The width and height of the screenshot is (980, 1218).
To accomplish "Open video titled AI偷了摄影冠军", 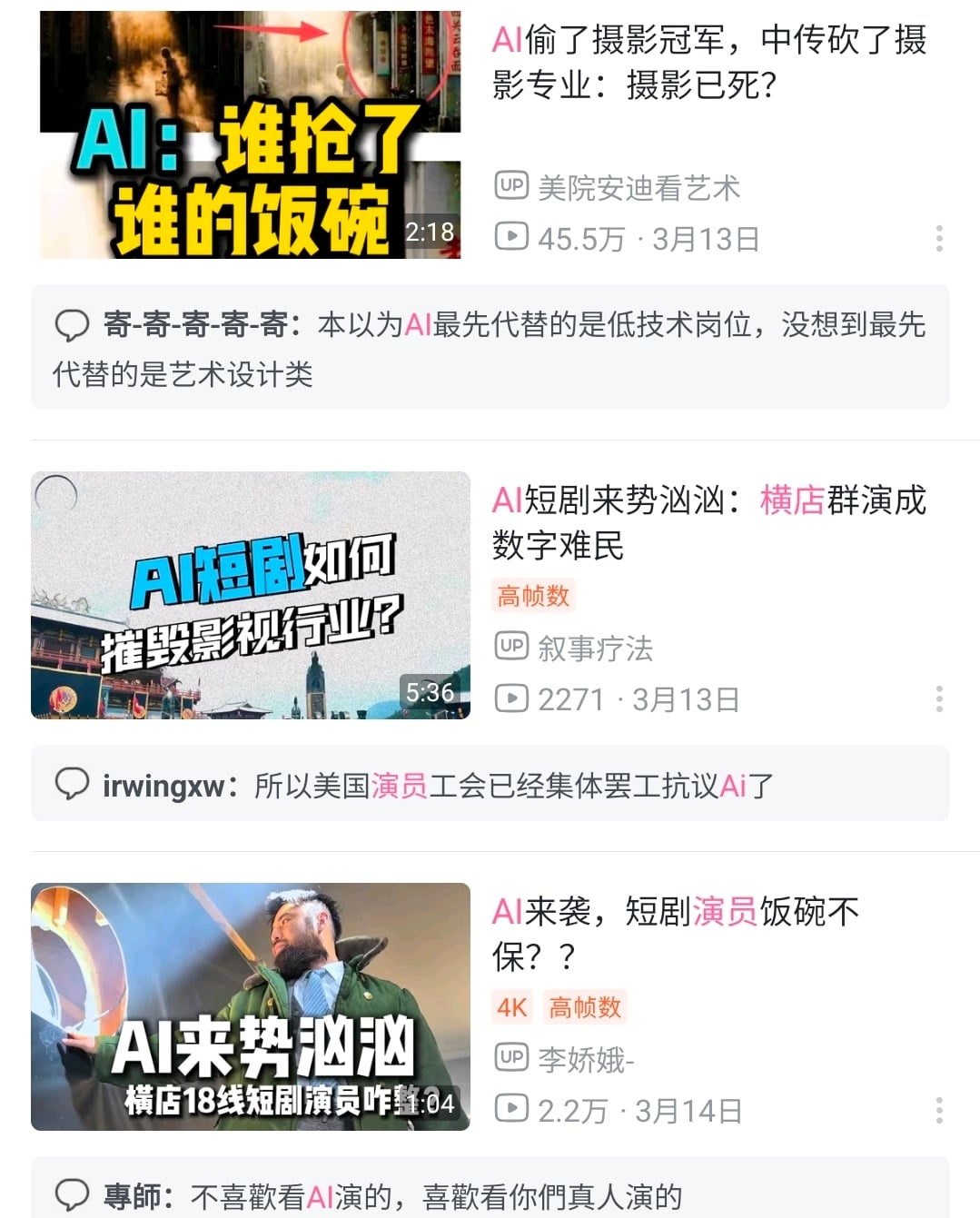I will pos(708,62).
